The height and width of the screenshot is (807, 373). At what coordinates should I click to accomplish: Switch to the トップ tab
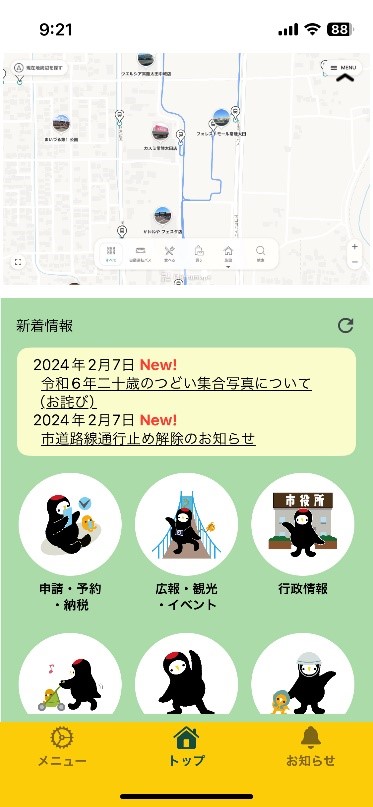[186, 747]
